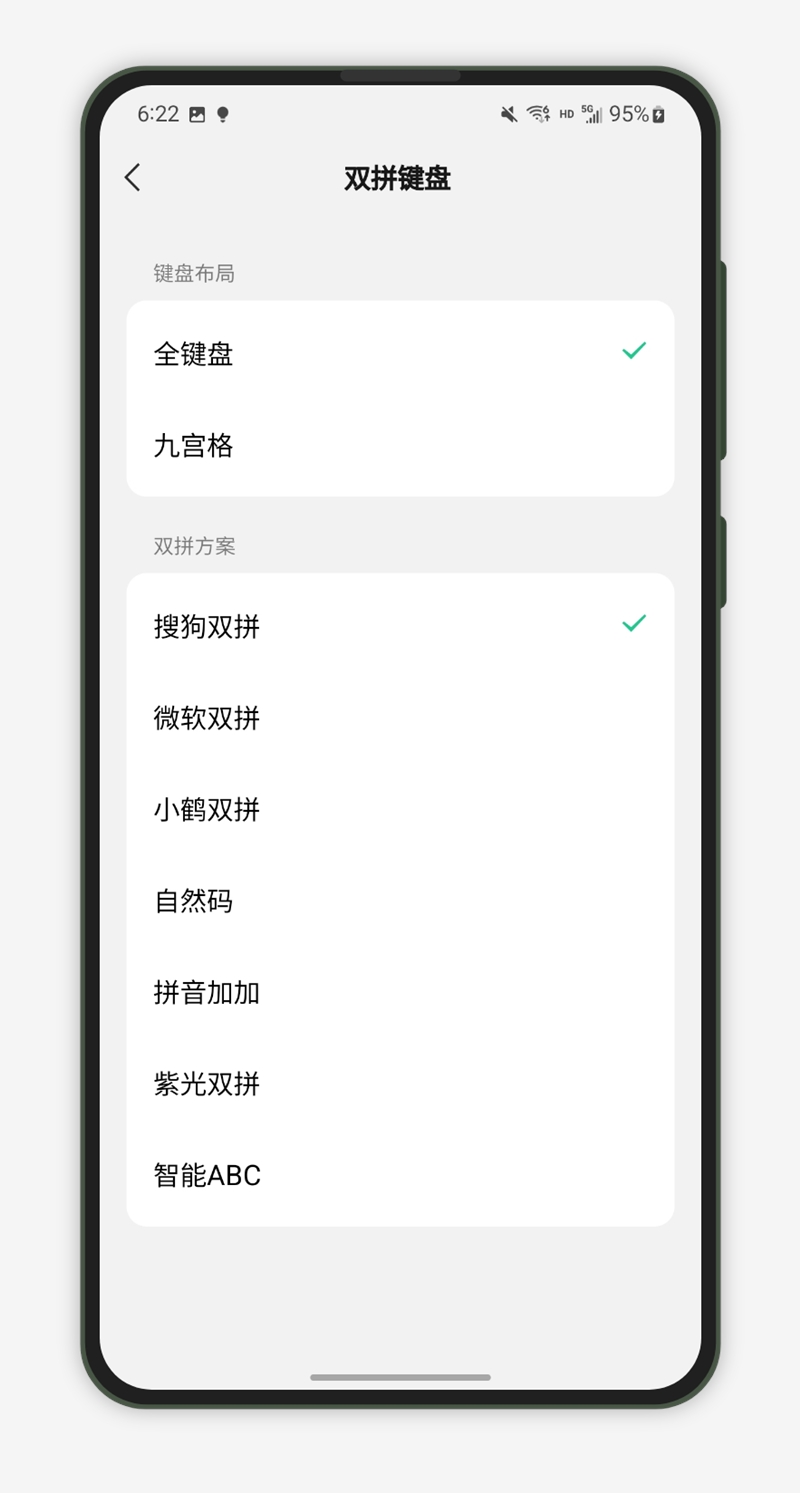Go back from 双拼键盘 page
Image resolution: width=800 pixels, height=1493 pixels.
click(132, 178)
